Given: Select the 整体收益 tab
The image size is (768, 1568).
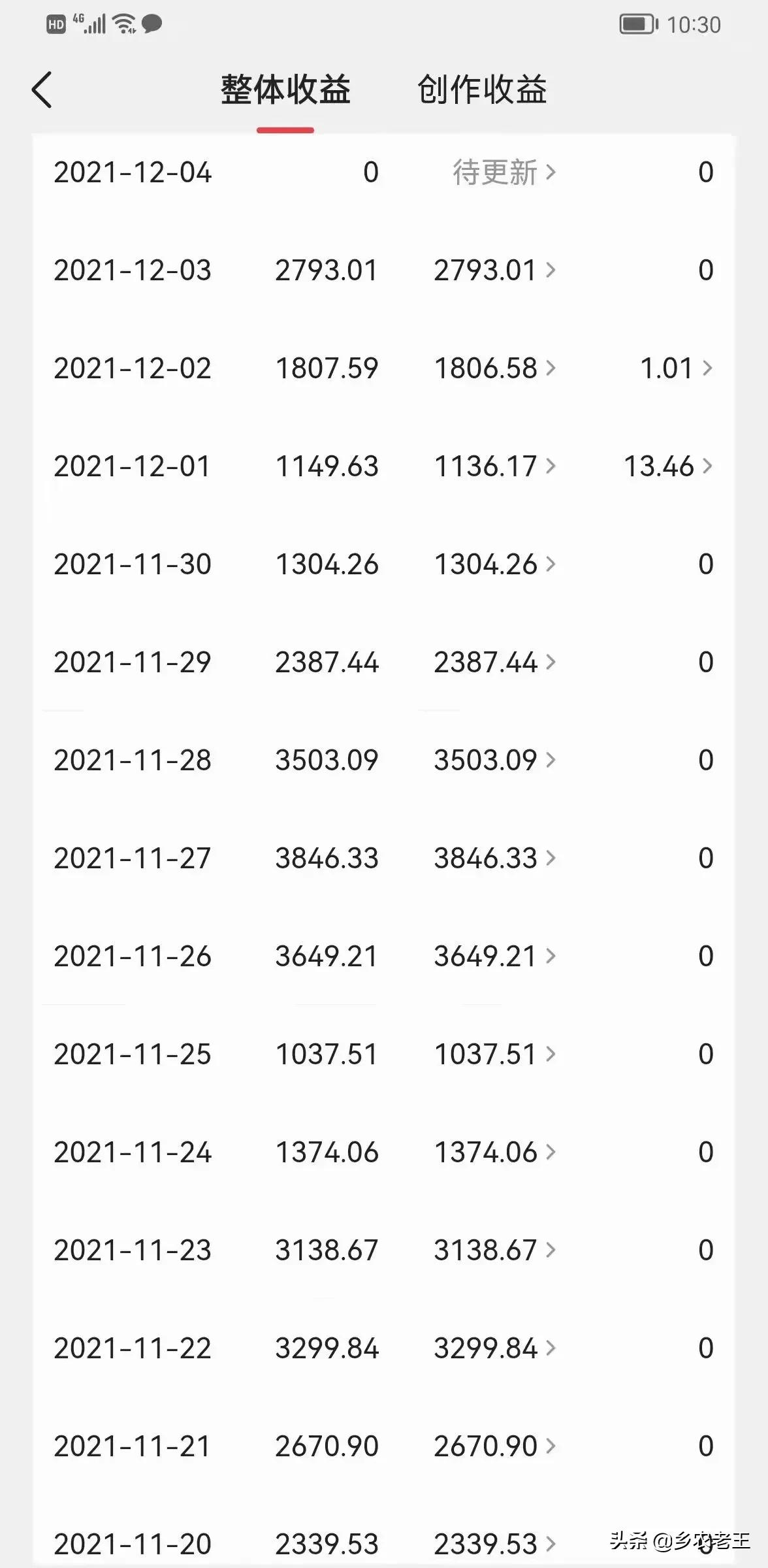Looking at the screenshot, I should [285, 90].
